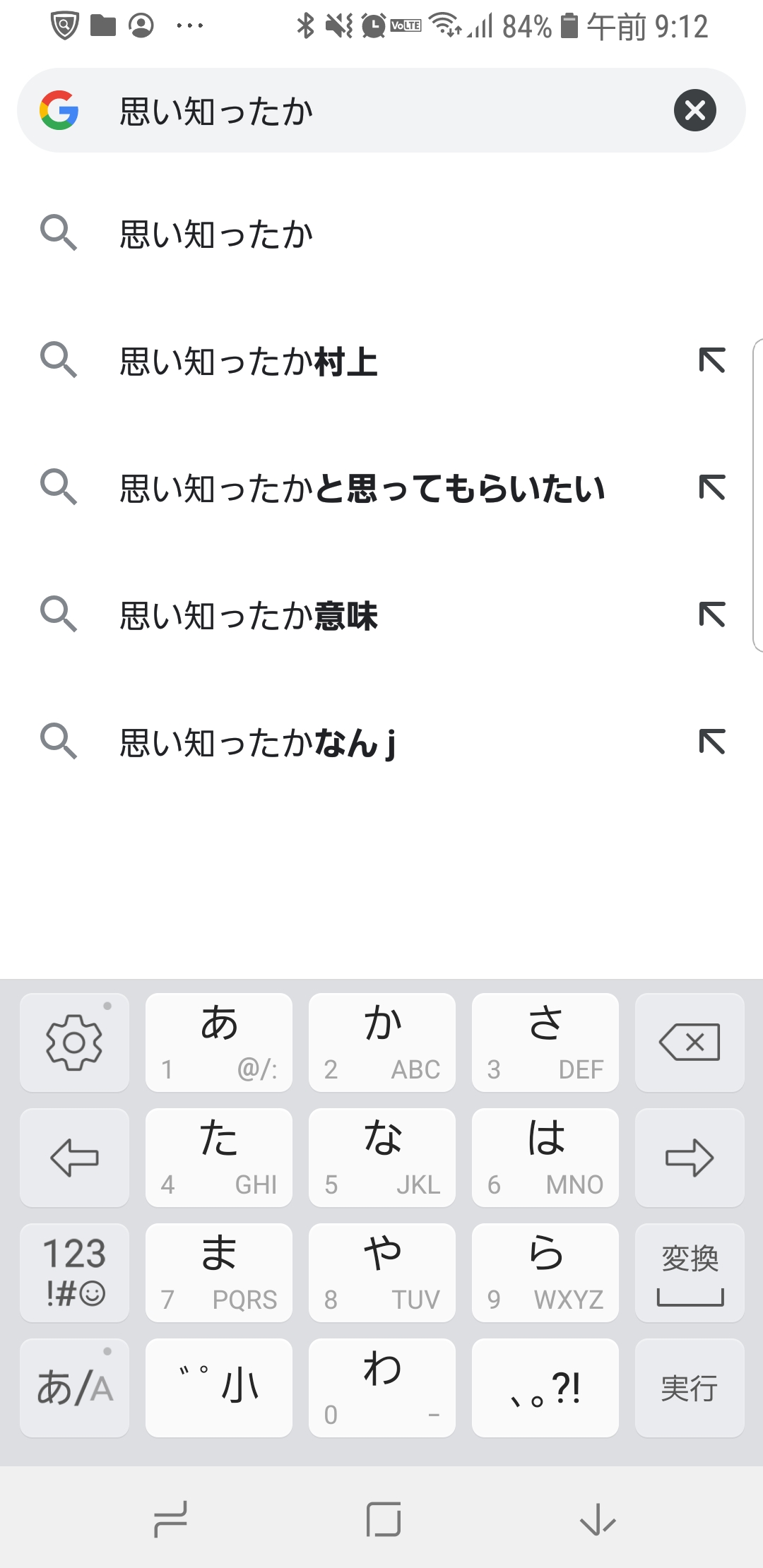Image resolution: width=763 pixels, height=1568 pixels.
Task: Hit the keyboard backspace key
Action: [690, 1043]
